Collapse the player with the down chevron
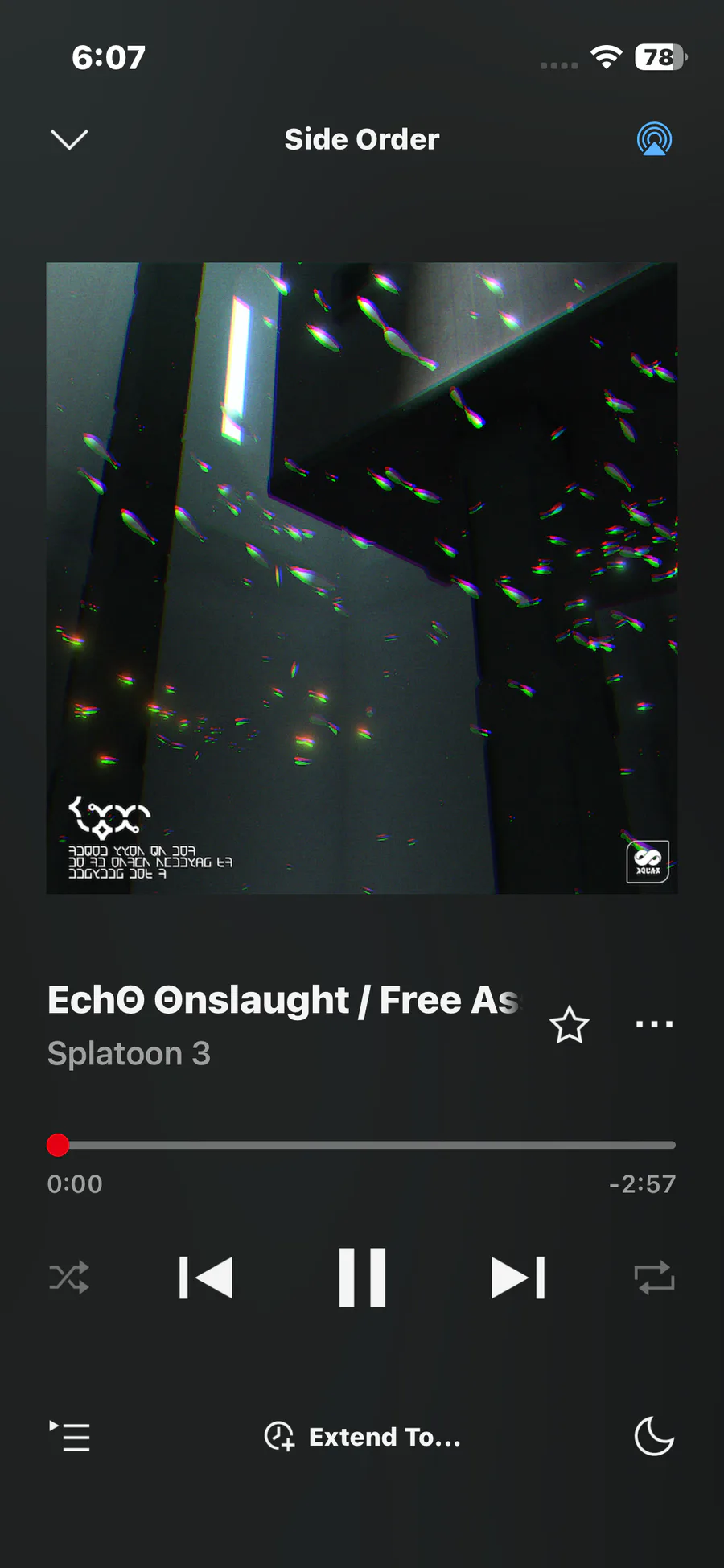This screenshot has height=1568, width=724. [69, 139]
